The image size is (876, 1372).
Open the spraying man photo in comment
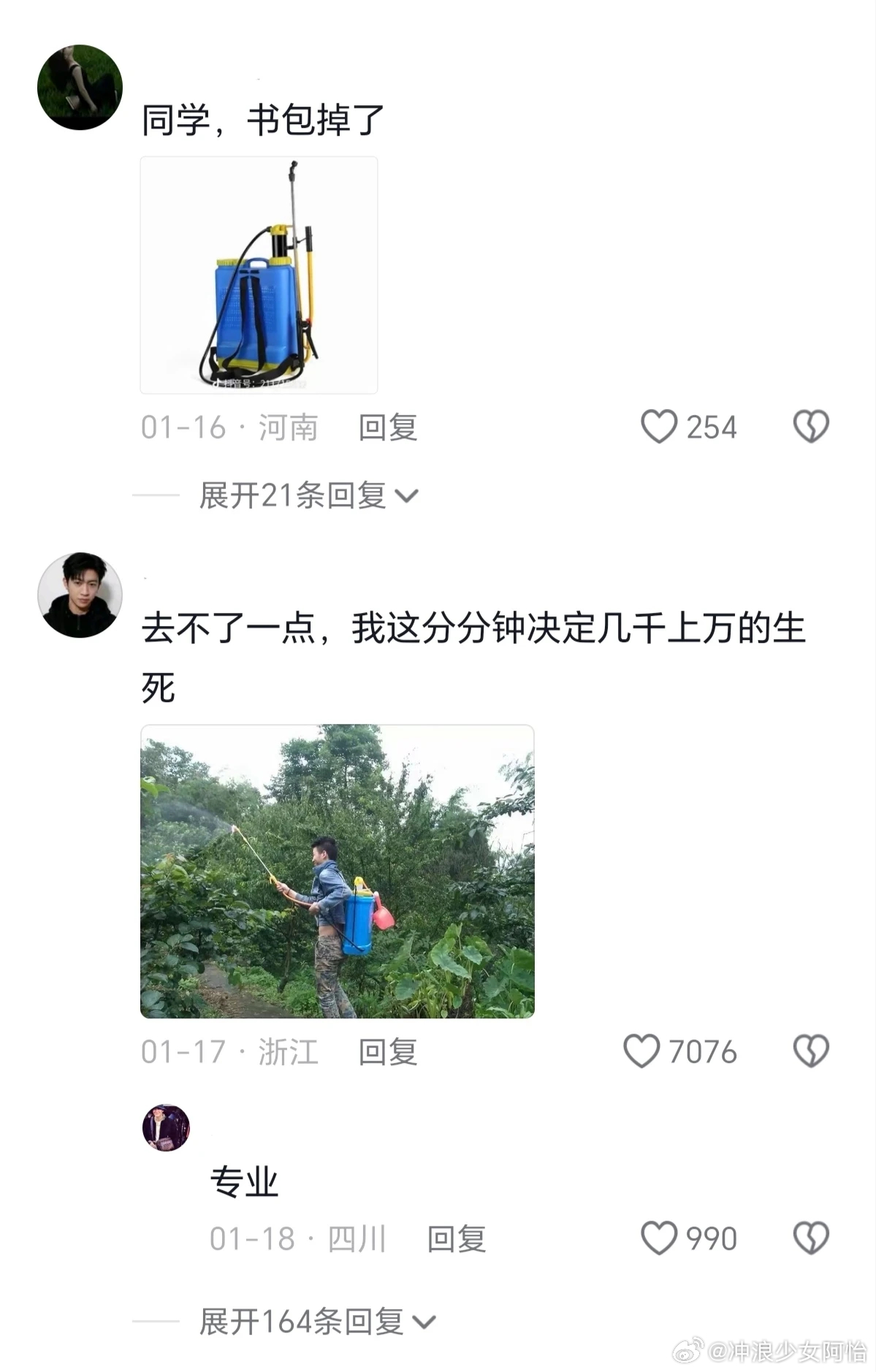(337, 871)
